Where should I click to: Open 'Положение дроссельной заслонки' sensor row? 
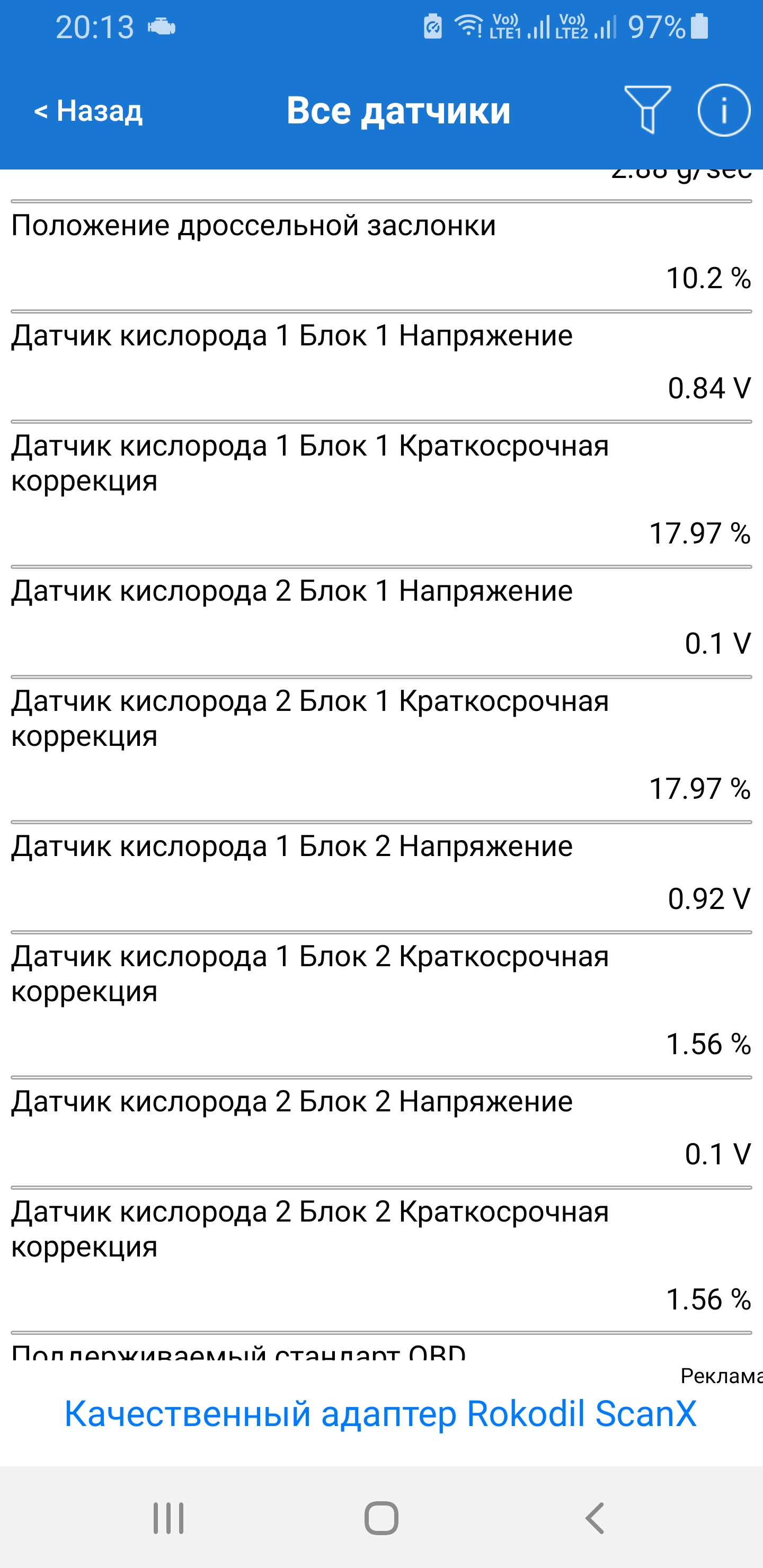point(381,251)
